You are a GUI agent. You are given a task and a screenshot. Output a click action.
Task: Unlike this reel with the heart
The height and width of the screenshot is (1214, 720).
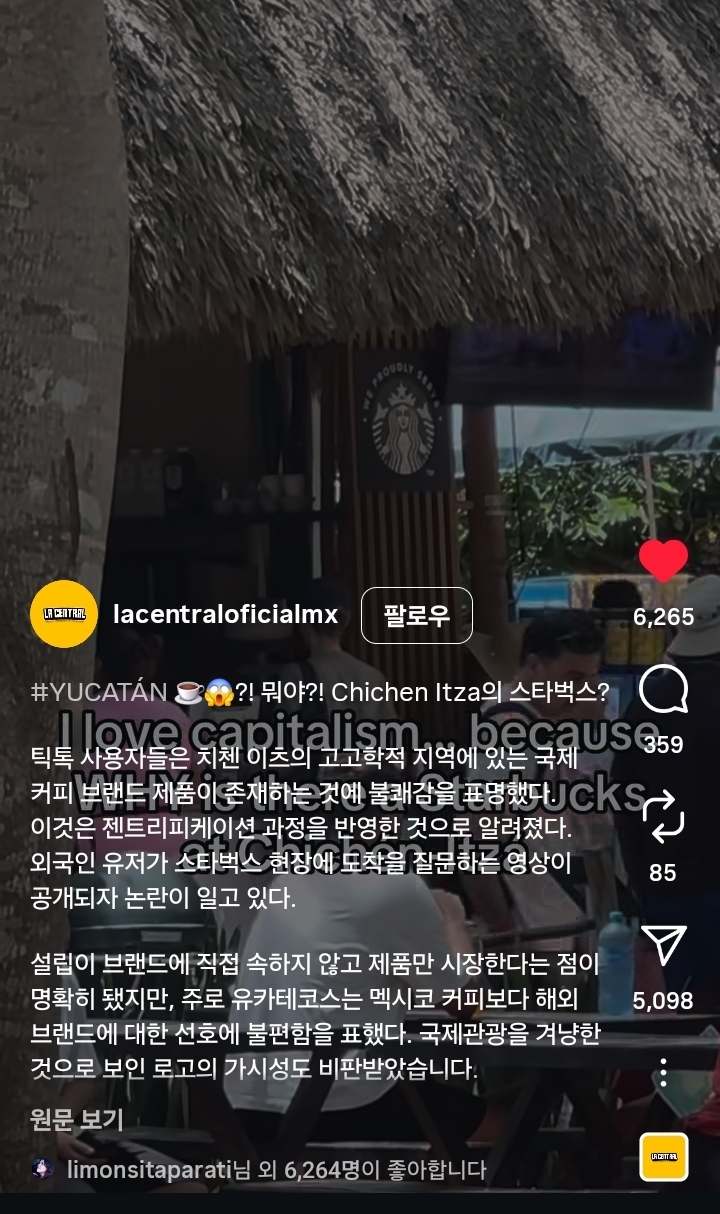pos(663,561)
